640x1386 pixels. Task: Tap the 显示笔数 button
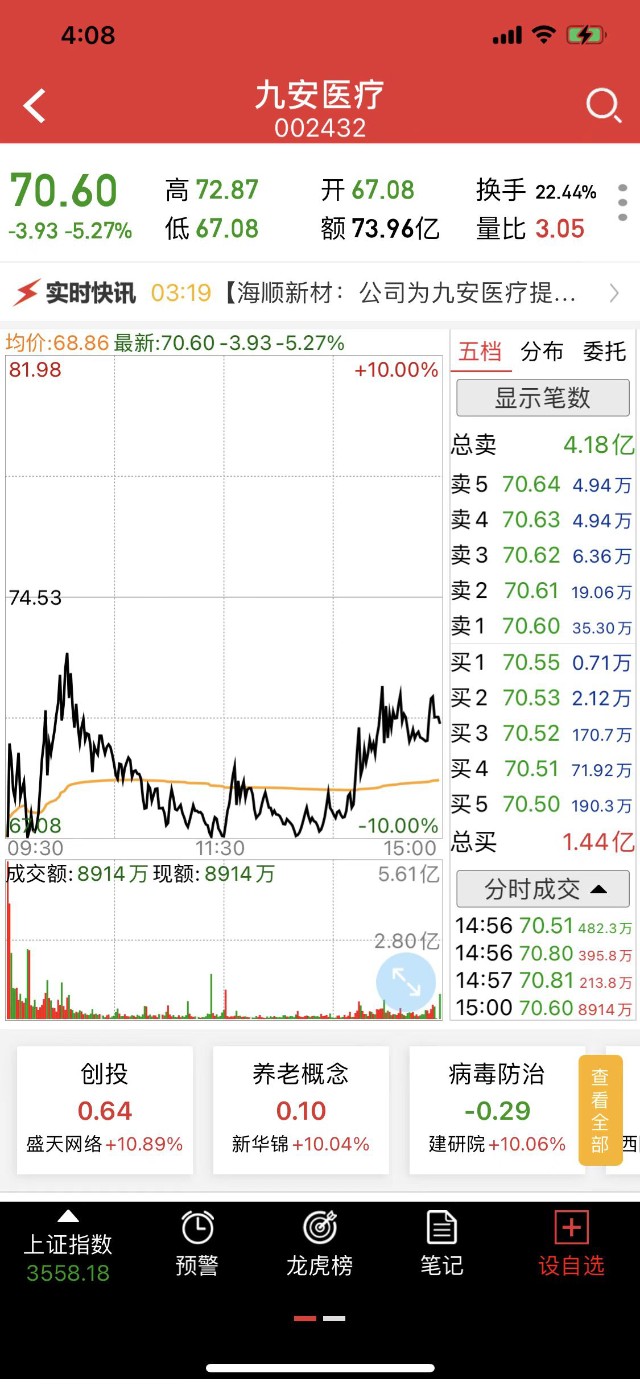tap(543, 398)
